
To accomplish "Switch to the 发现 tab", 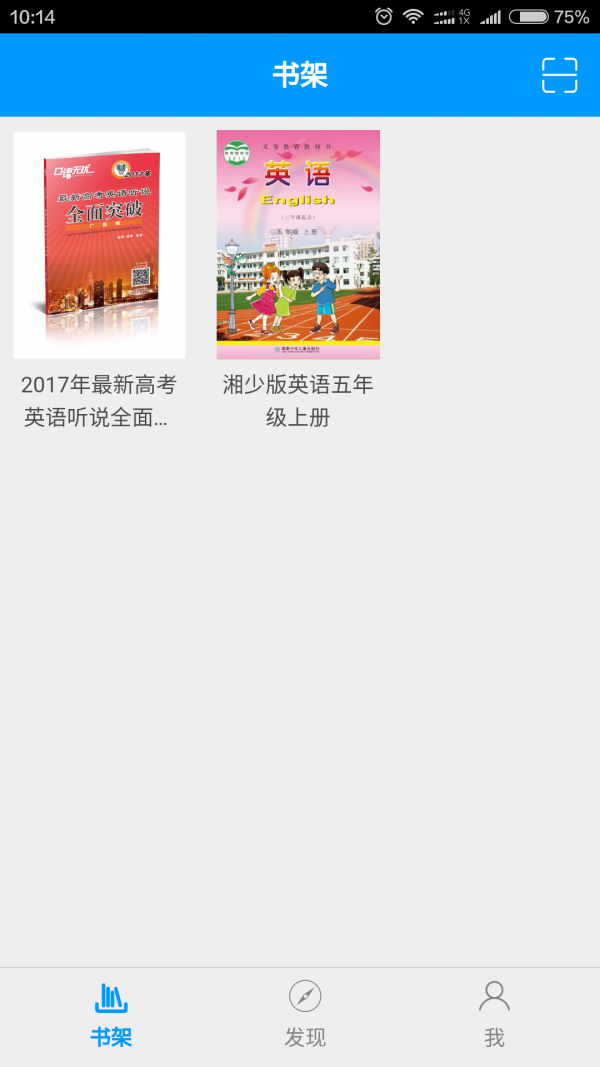I will (305, 1014).
